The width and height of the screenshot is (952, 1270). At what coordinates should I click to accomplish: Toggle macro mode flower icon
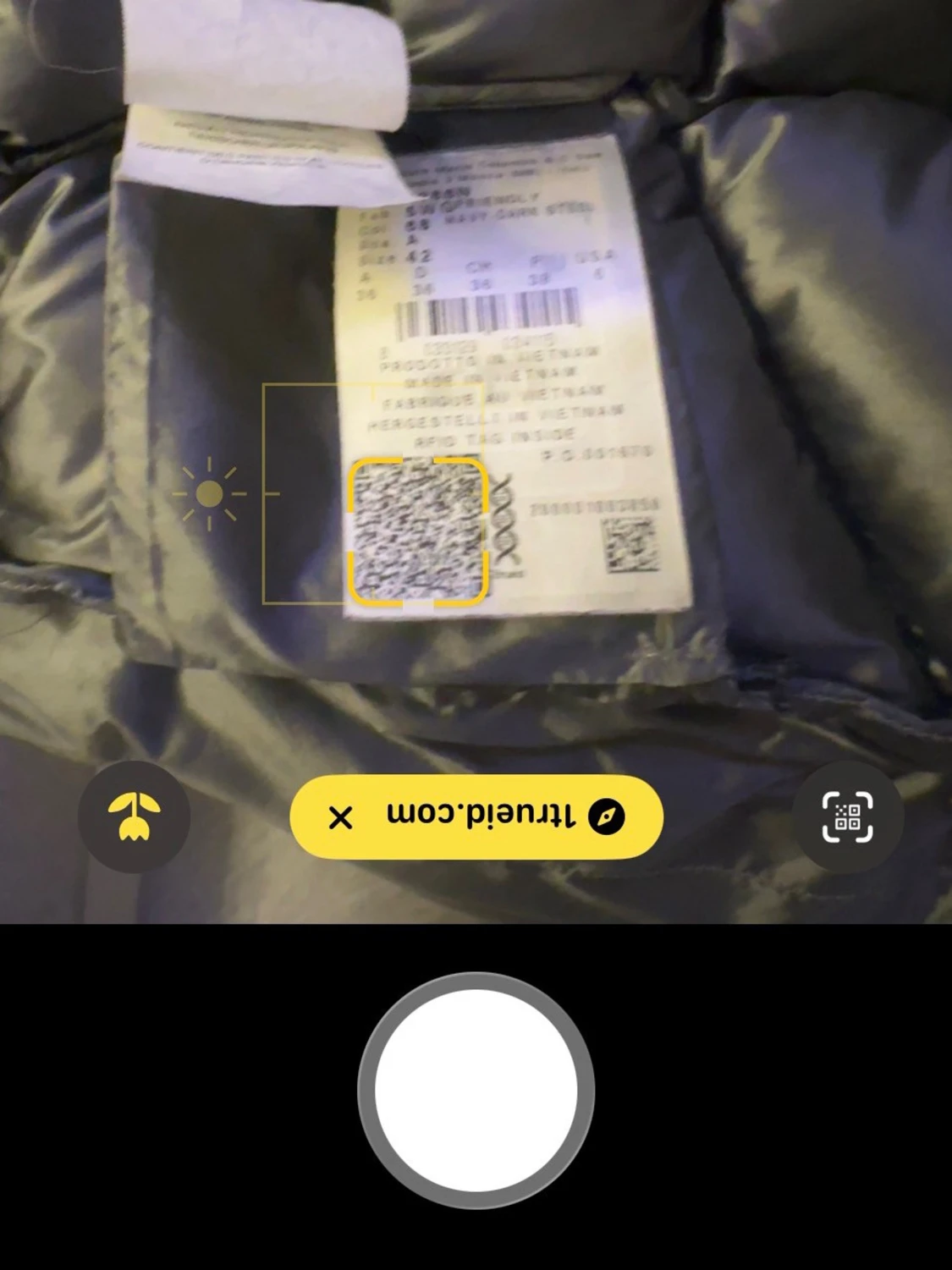135,816
